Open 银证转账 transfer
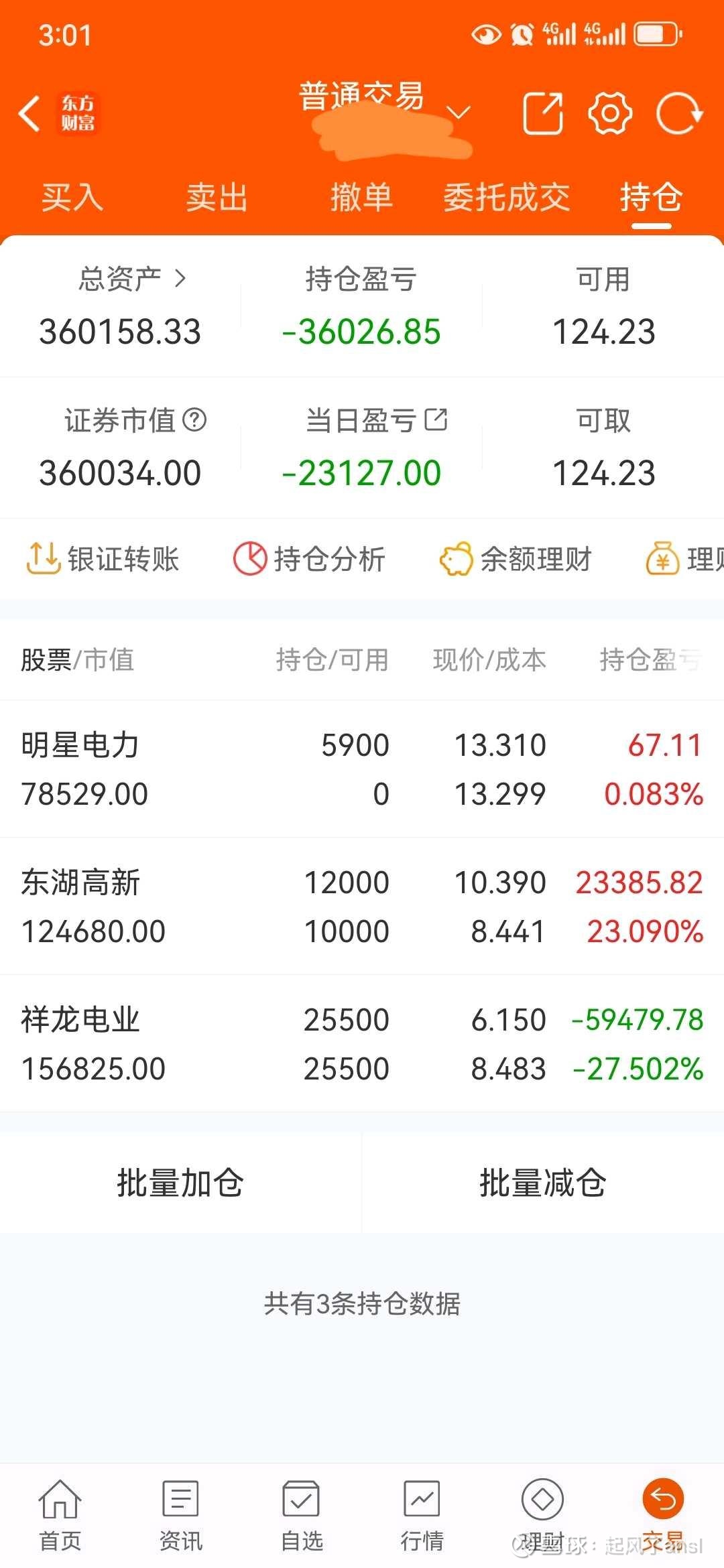The height and width of the screenshot is (1568, 724). coord(103,558)
